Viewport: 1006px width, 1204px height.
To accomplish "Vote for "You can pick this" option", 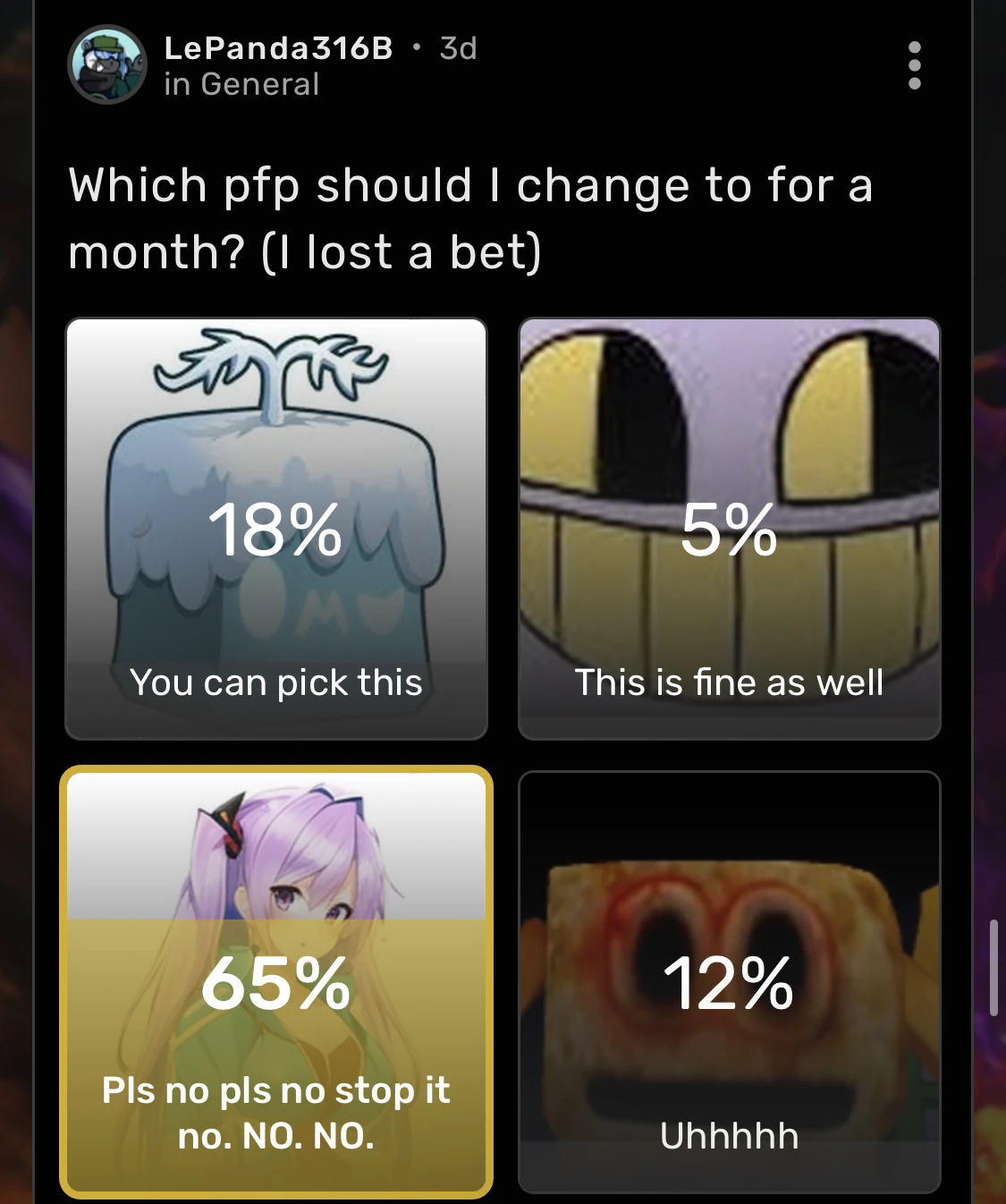I will 276,529.
